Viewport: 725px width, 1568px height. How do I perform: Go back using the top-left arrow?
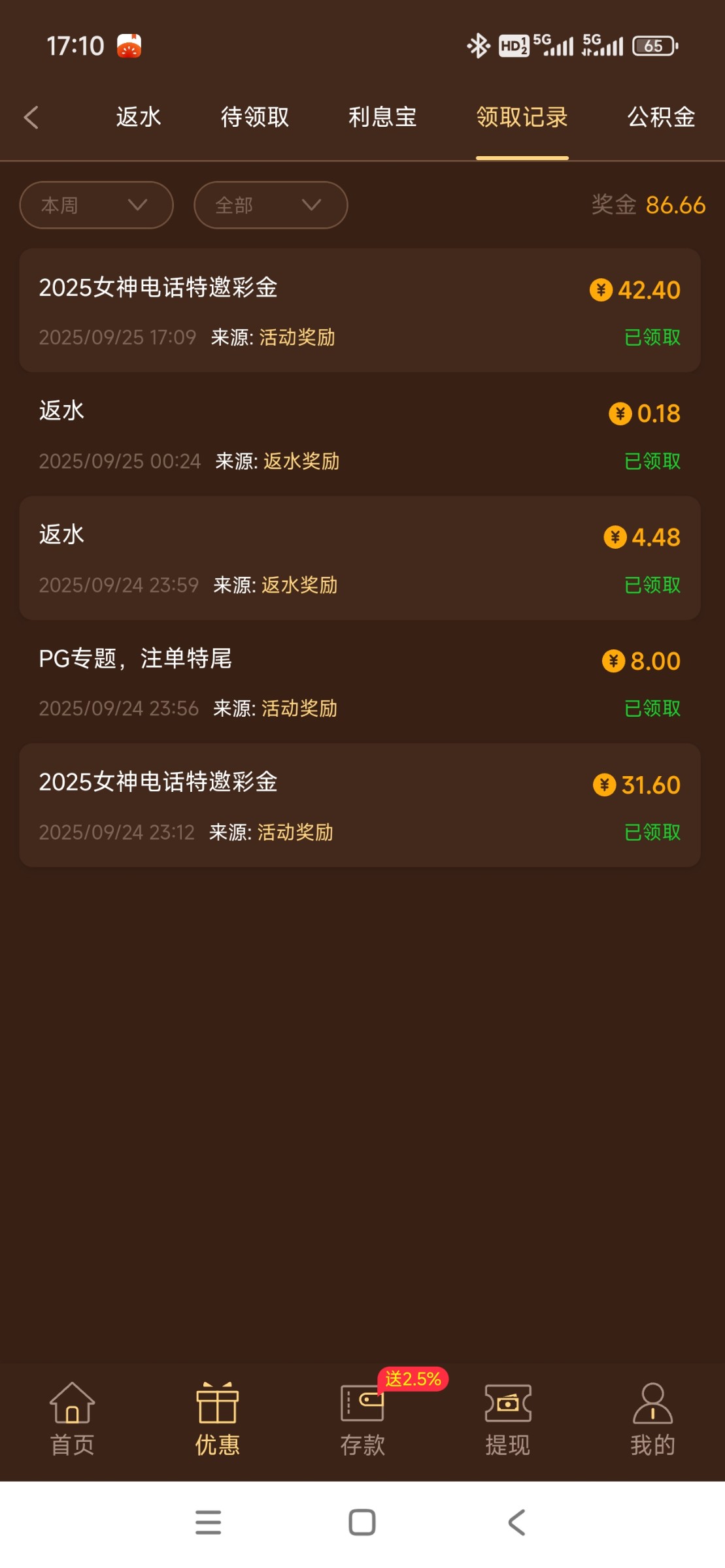click(x=31, y=118)
